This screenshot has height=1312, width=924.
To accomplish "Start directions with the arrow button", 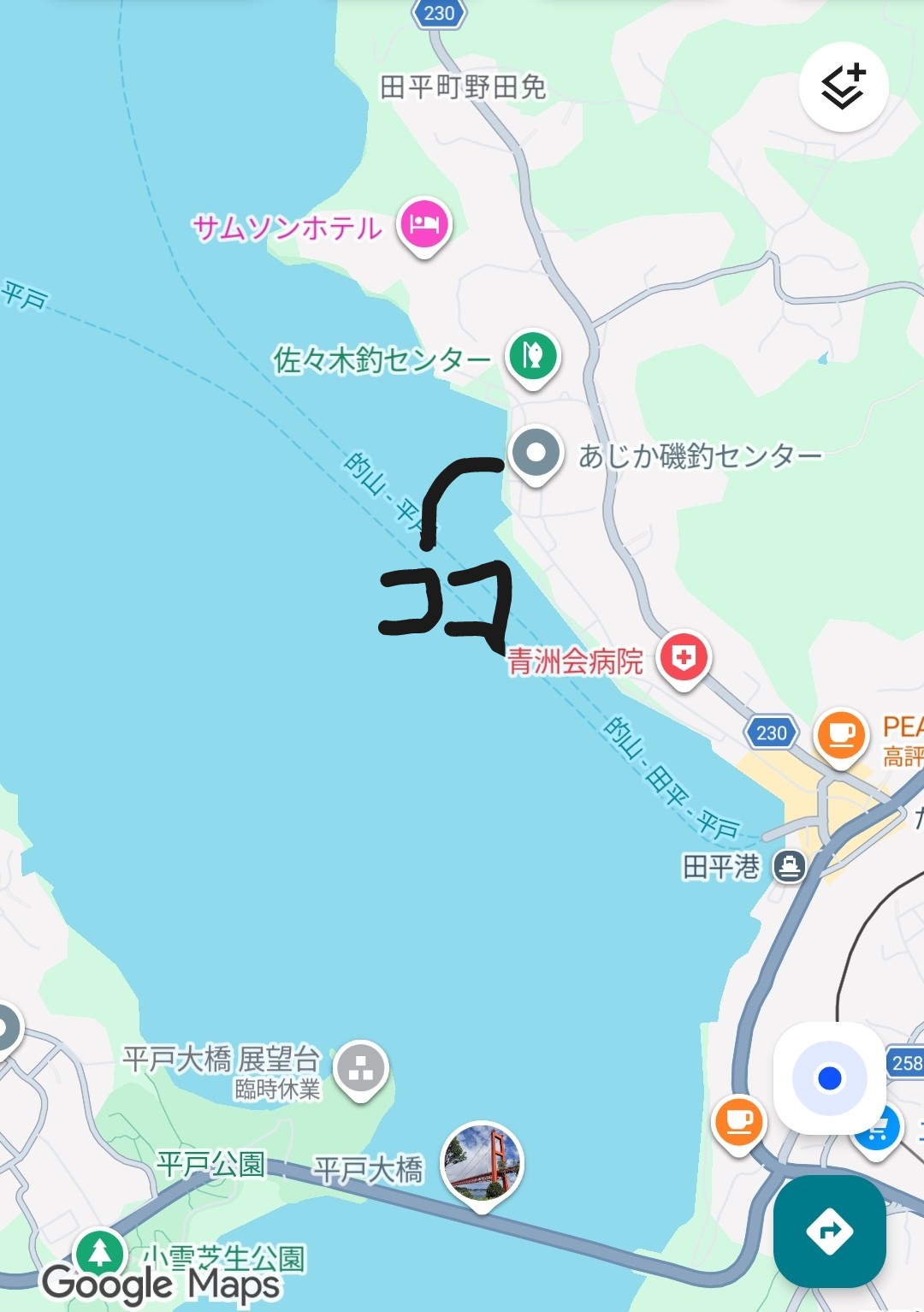I will coord(829,1231).
